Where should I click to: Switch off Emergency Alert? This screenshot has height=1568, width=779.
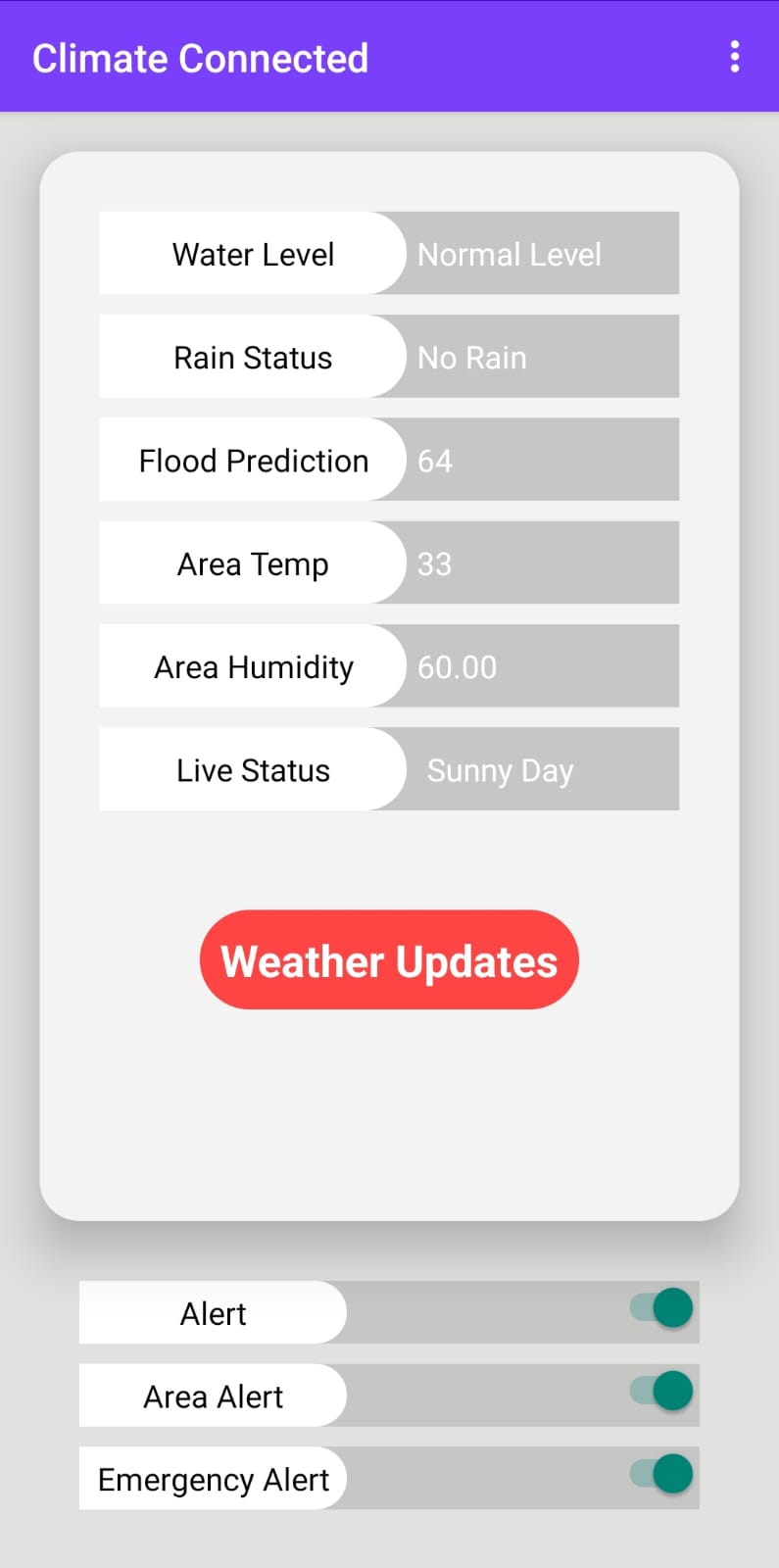click(x=662, y=1474)
